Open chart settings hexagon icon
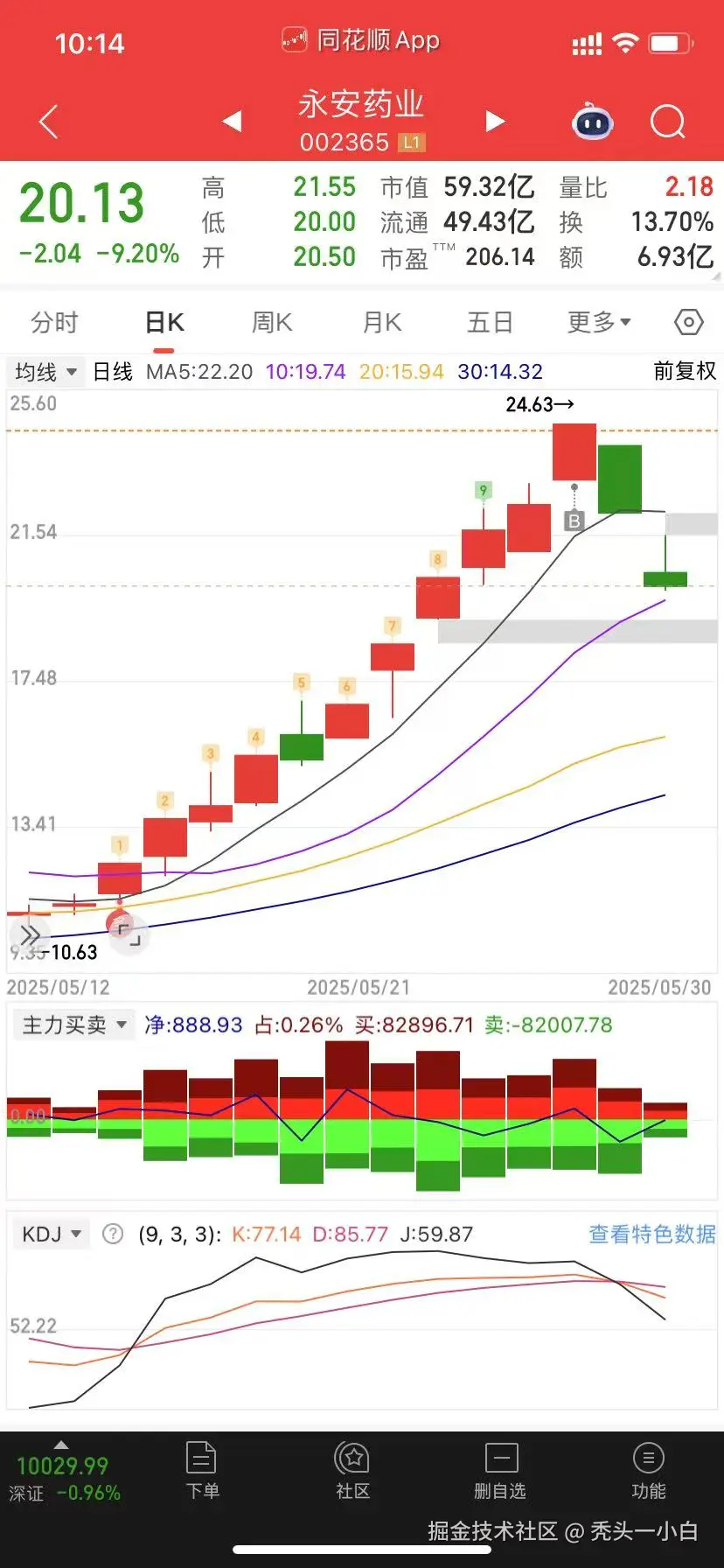This screenshot has width=724, height=1568. pos(689,322)
